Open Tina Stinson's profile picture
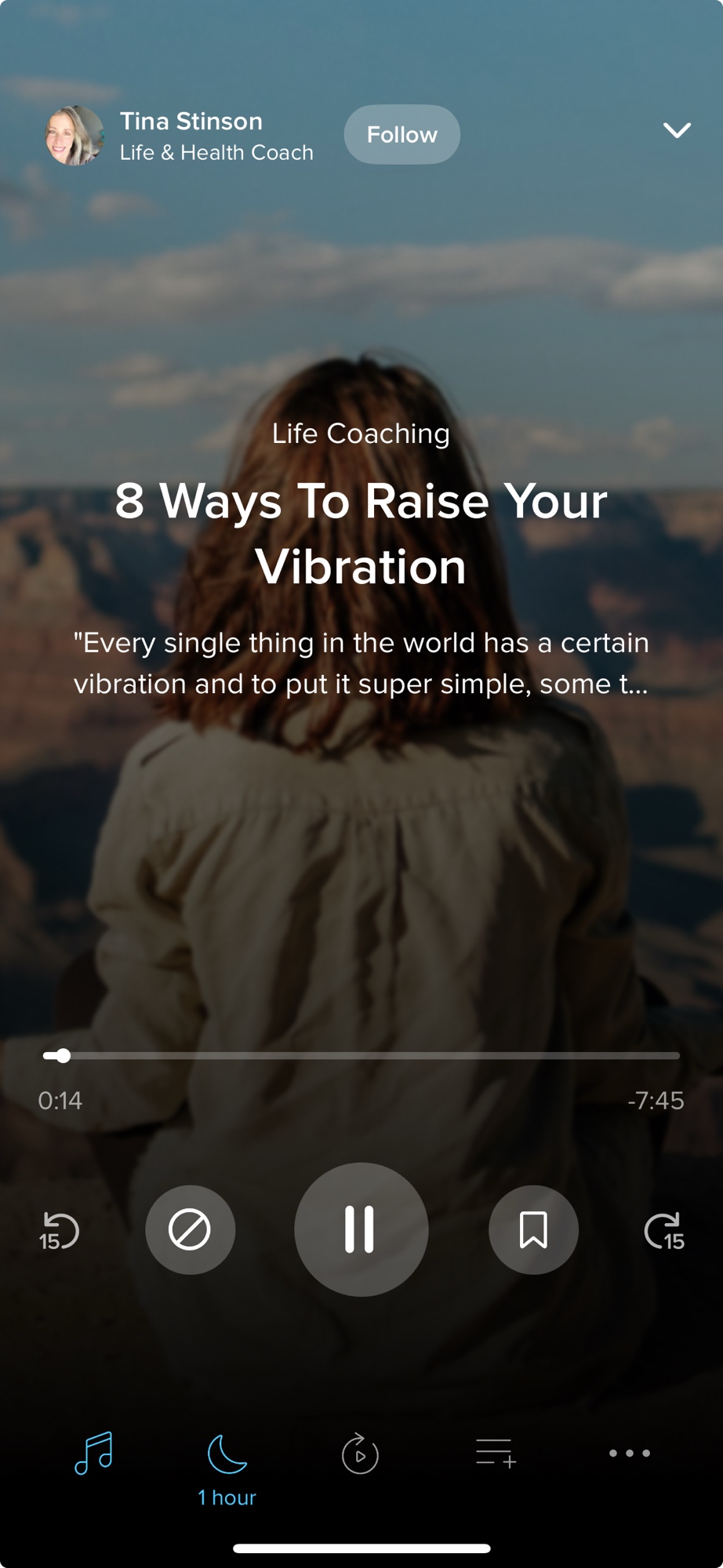Screen dimensions: 723x1568 coord(74,136)
